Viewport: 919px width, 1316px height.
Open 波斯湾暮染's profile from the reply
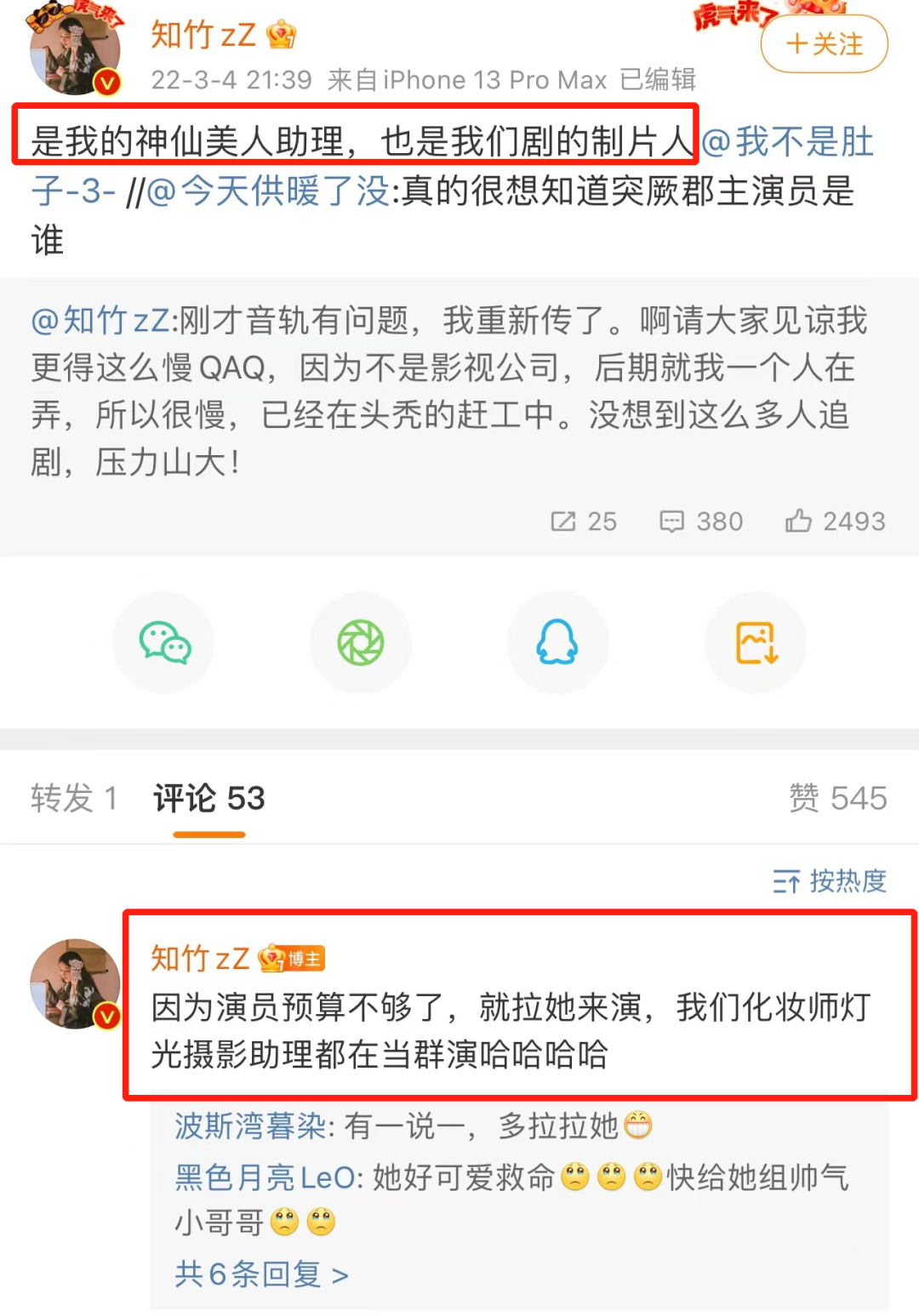click(x=249, y=1126)
